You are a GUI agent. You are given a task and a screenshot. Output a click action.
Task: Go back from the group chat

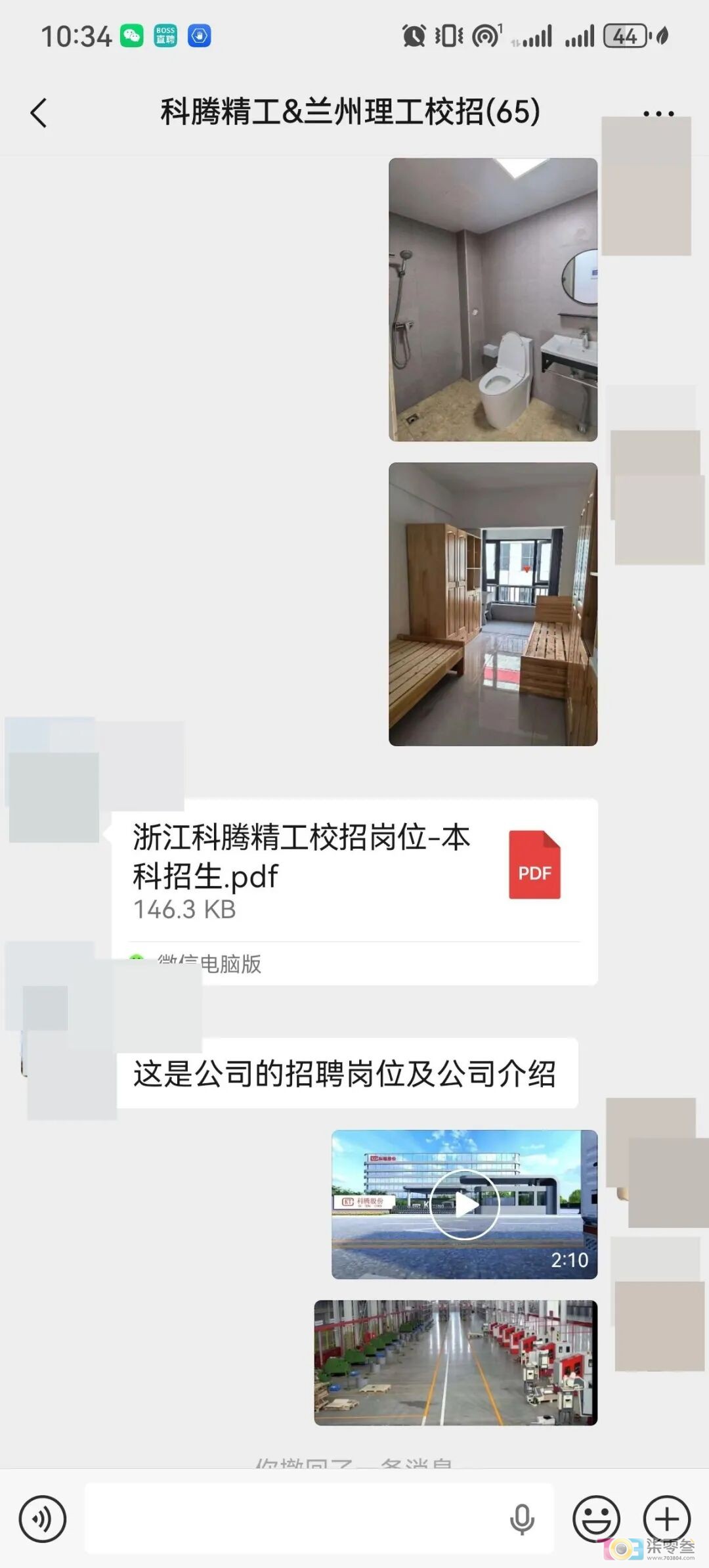39,113
